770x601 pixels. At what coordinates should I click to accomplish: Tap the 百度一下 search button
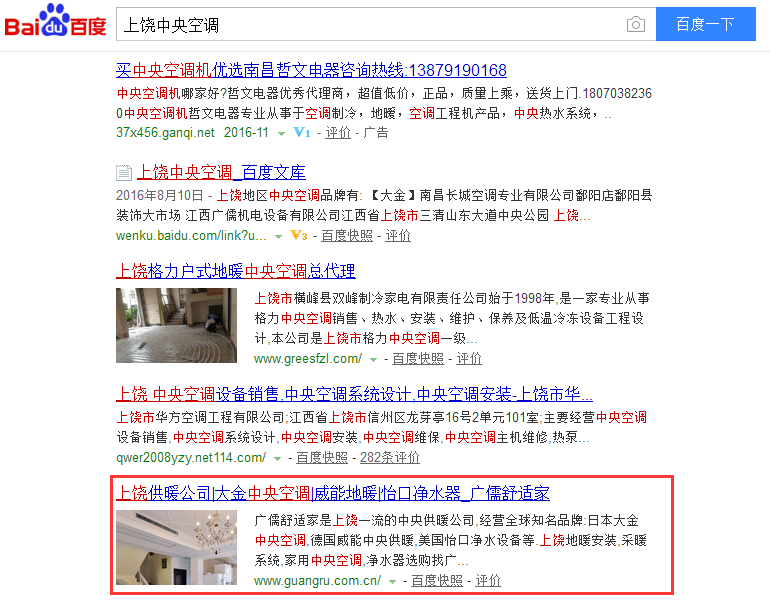pos(704,24)
